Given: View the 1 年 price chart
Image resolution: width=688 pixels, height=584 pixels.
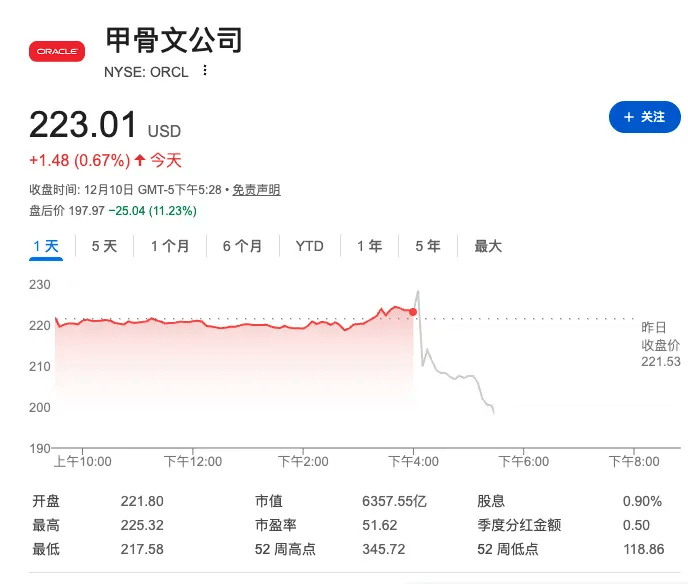Looking at the screenshot, I should pyautogui.click(x=369, y=246).
